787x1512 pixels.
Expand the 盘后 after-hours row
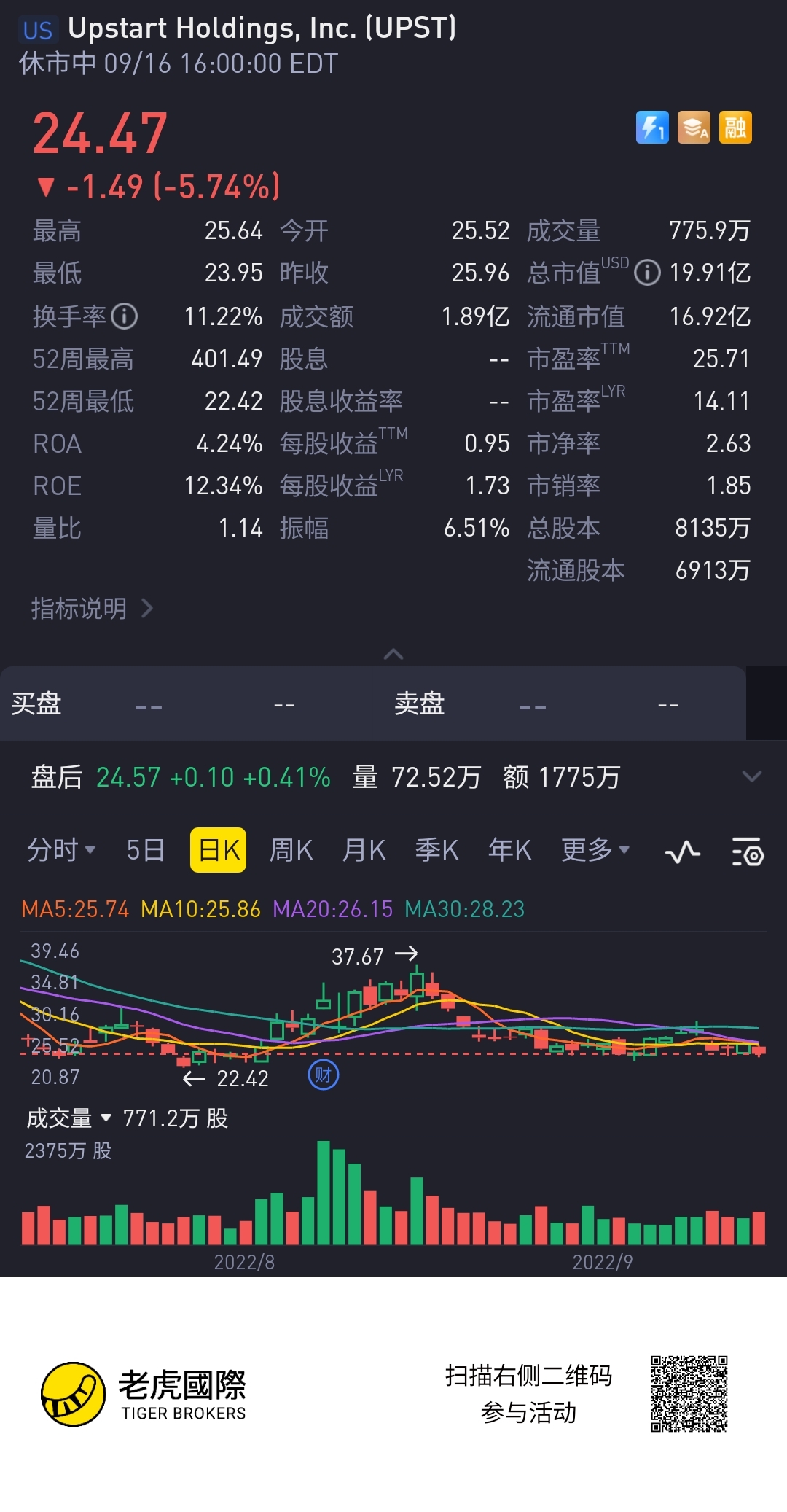point(751,776)
